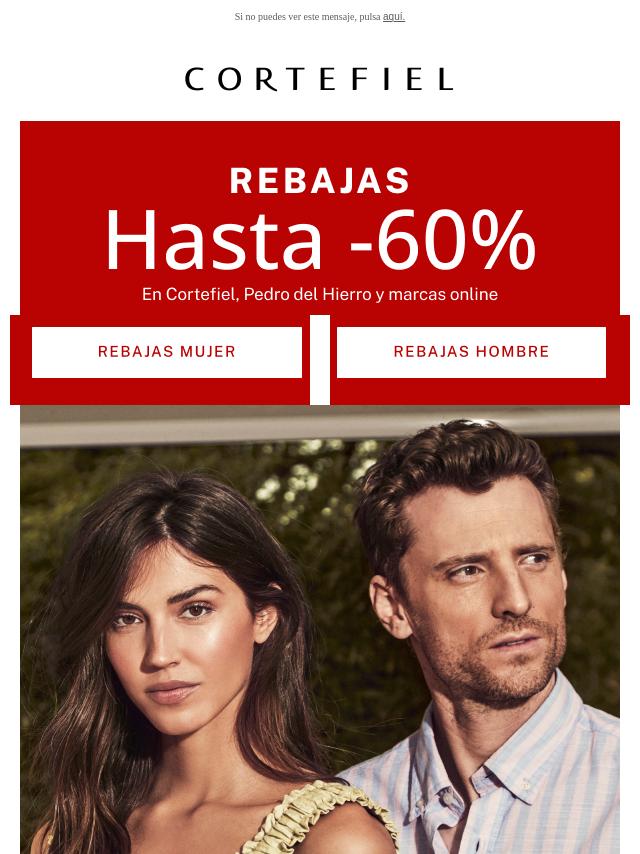
Task: Open the Rebajas Mujer sale
Action: pyautogui.click(x=167, y=352)
